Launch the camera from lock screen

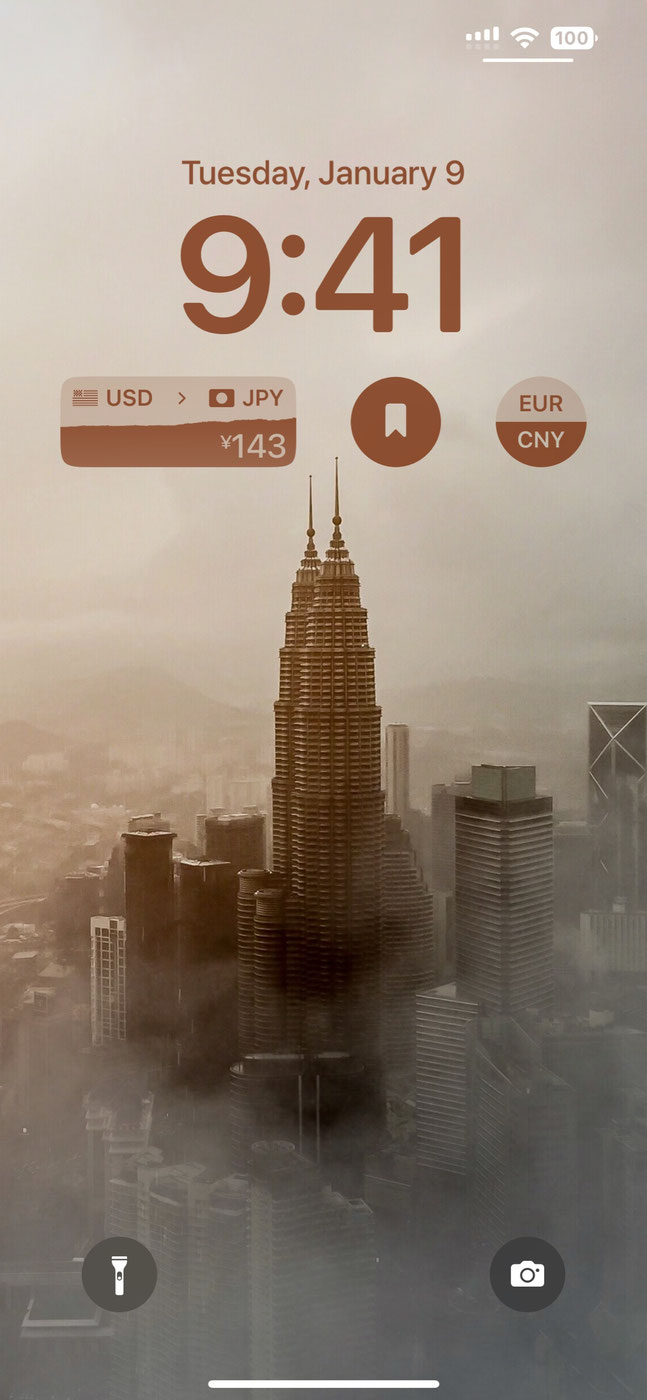[x=527, y=1274]
